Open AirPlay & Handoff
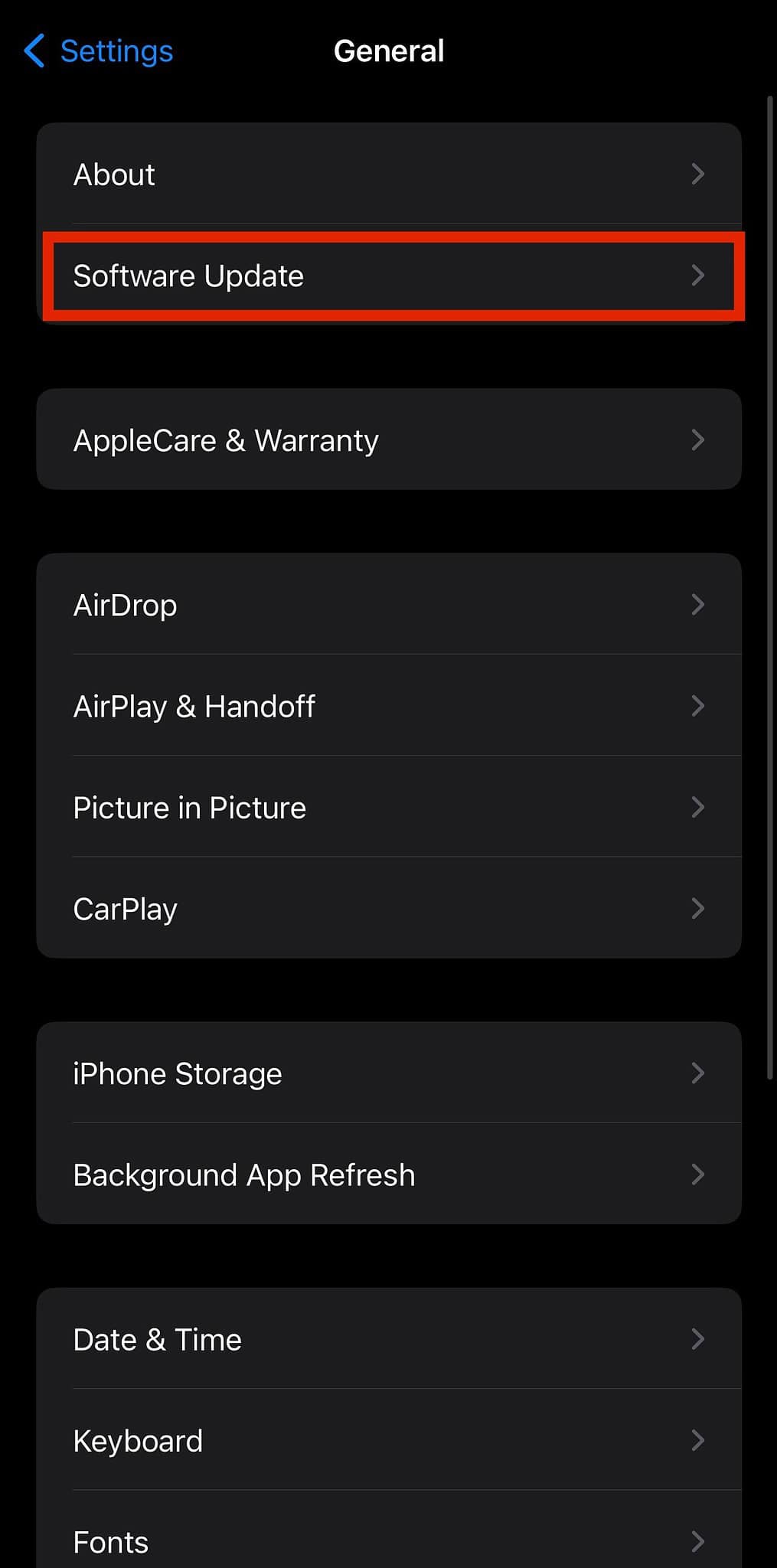 point(389,705)
